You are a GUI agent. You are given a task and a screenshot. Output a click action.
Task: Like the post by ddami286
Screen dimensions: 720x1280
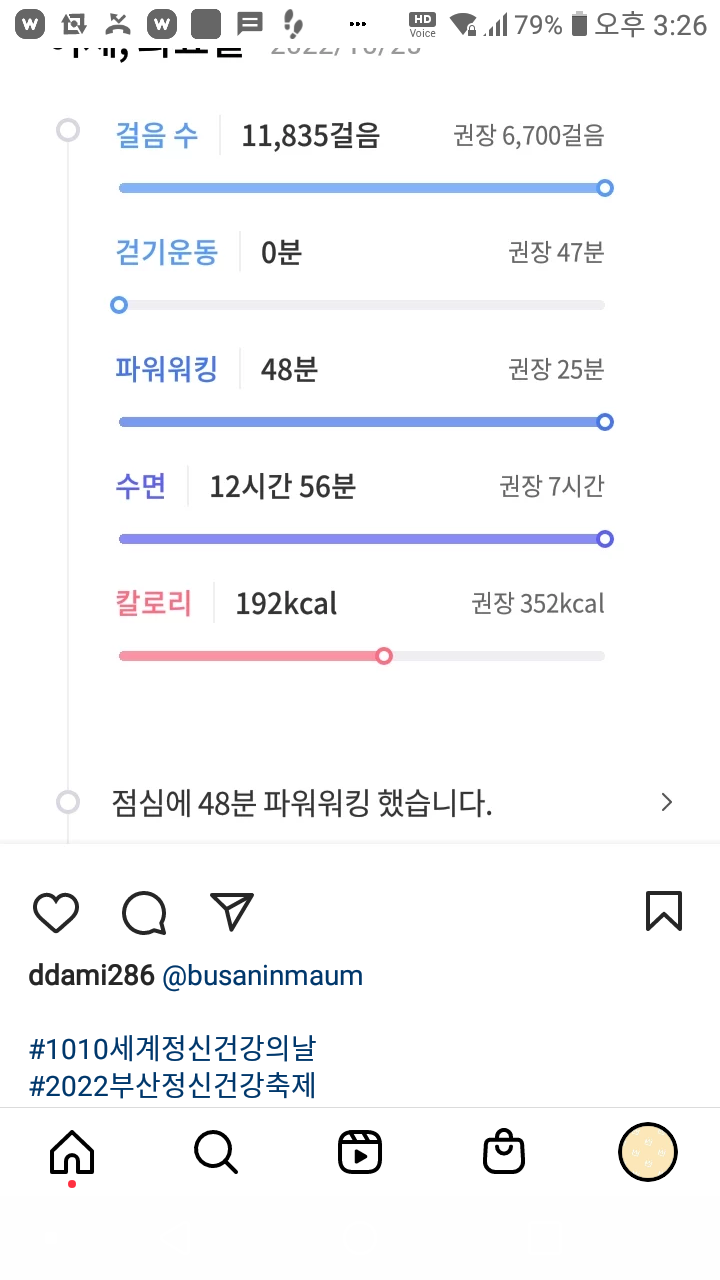(56, 912)
